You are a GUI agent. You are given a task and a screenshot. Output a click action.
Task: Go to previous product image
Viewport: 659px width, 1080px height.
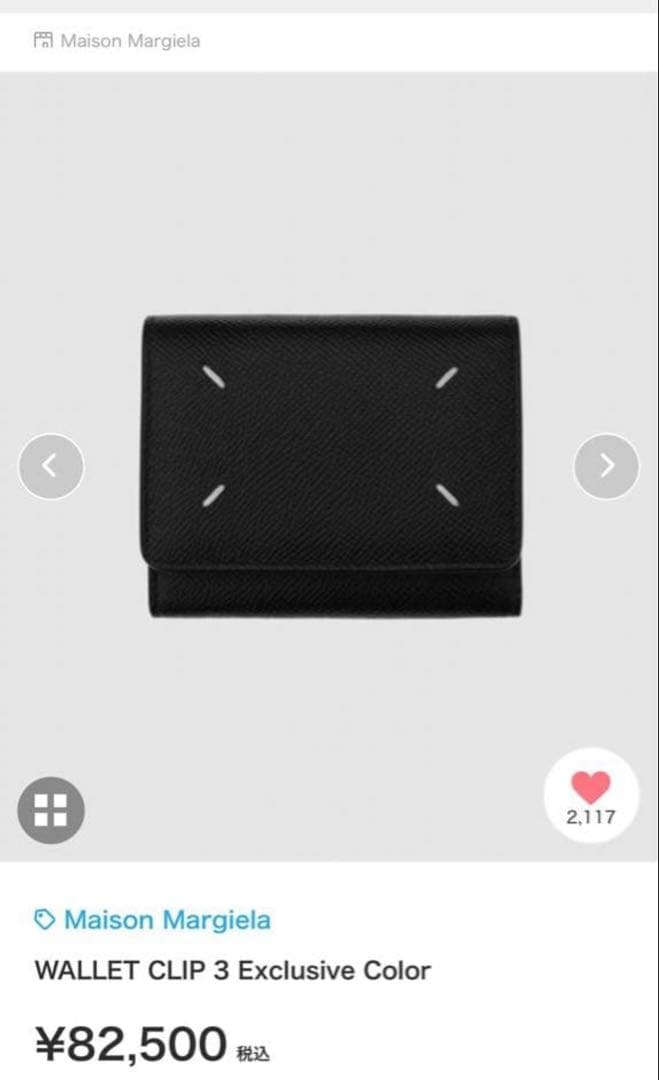coord(51,465)
